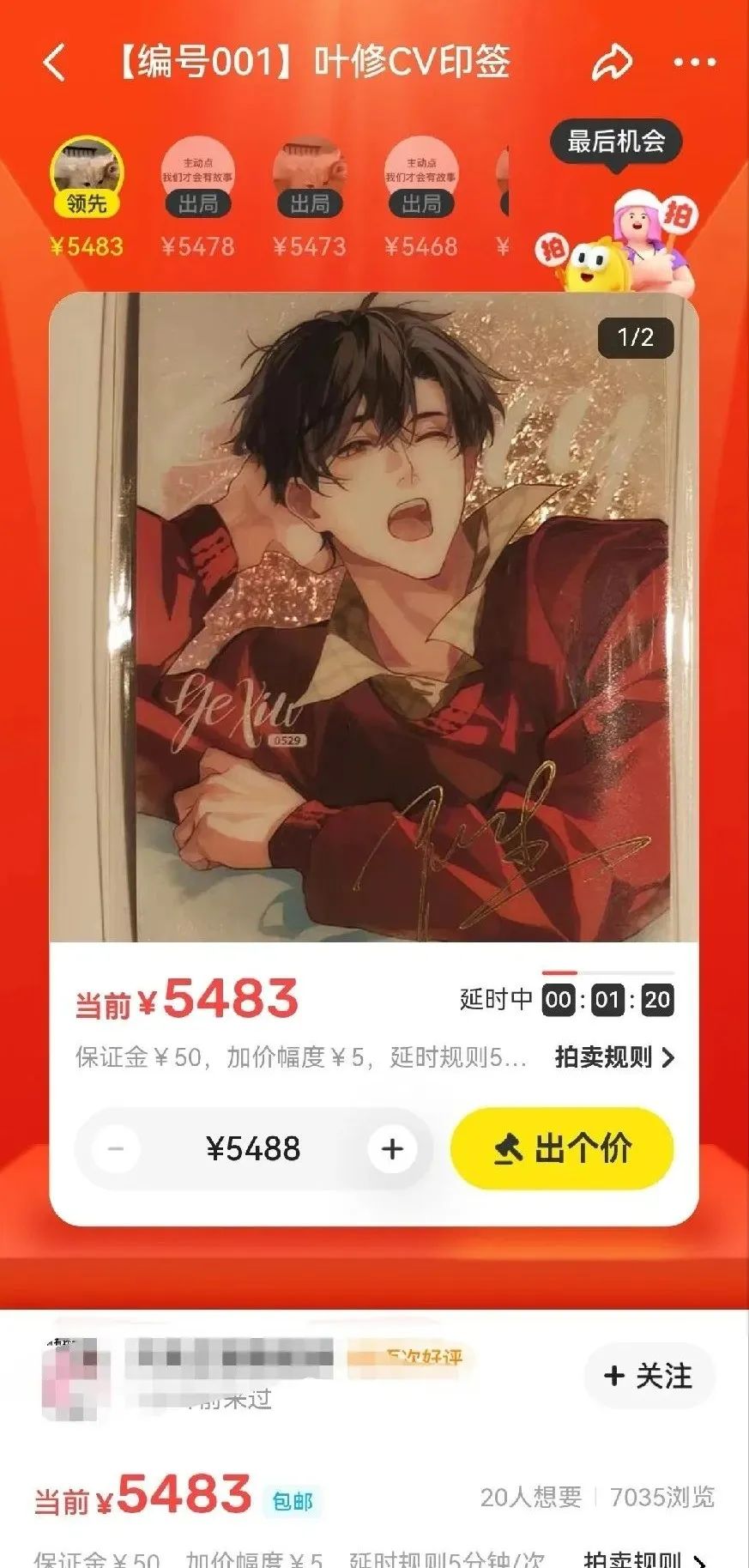Screen dimensions: 749x1568
Task: Open the leading bidder avatar at ¥5483
Action: [x=87, y=174]
